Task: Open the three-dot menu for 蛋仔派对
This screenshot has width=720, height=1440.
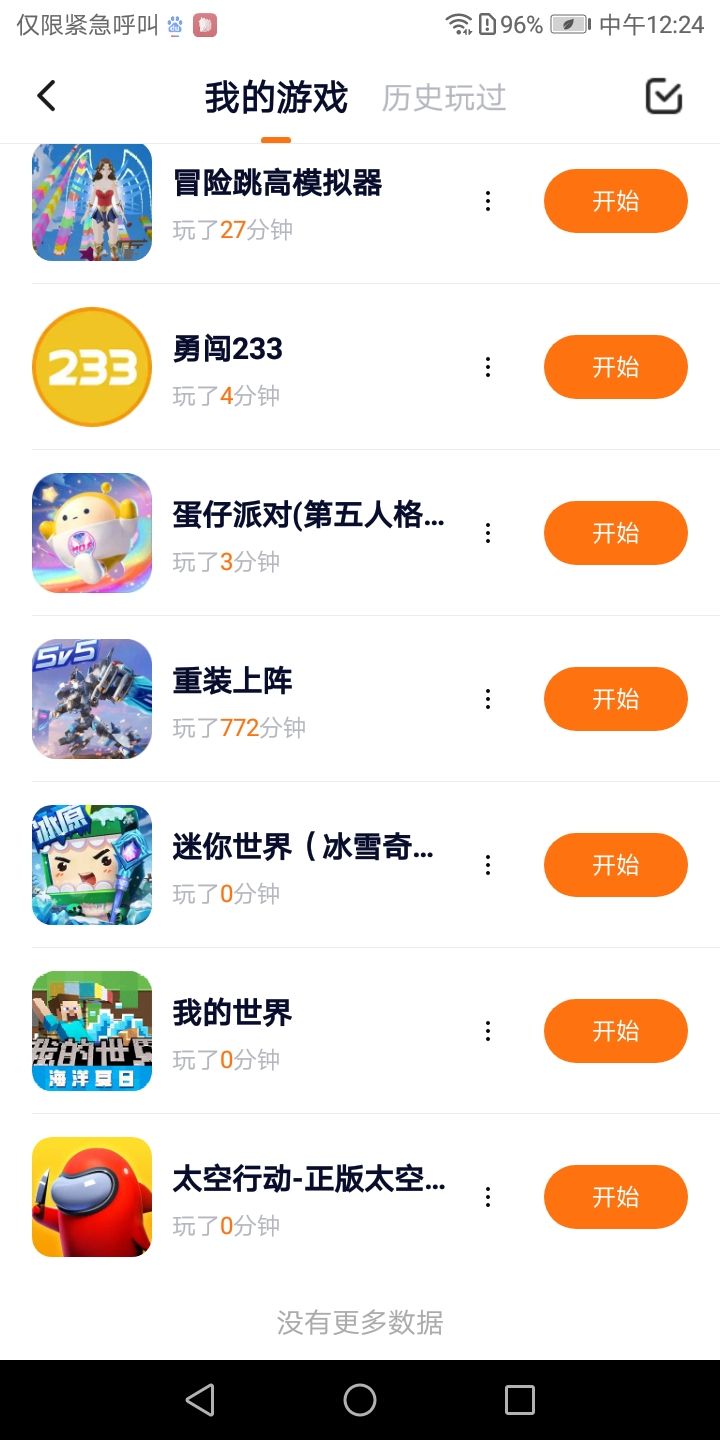Action: (x=488, y=534)
